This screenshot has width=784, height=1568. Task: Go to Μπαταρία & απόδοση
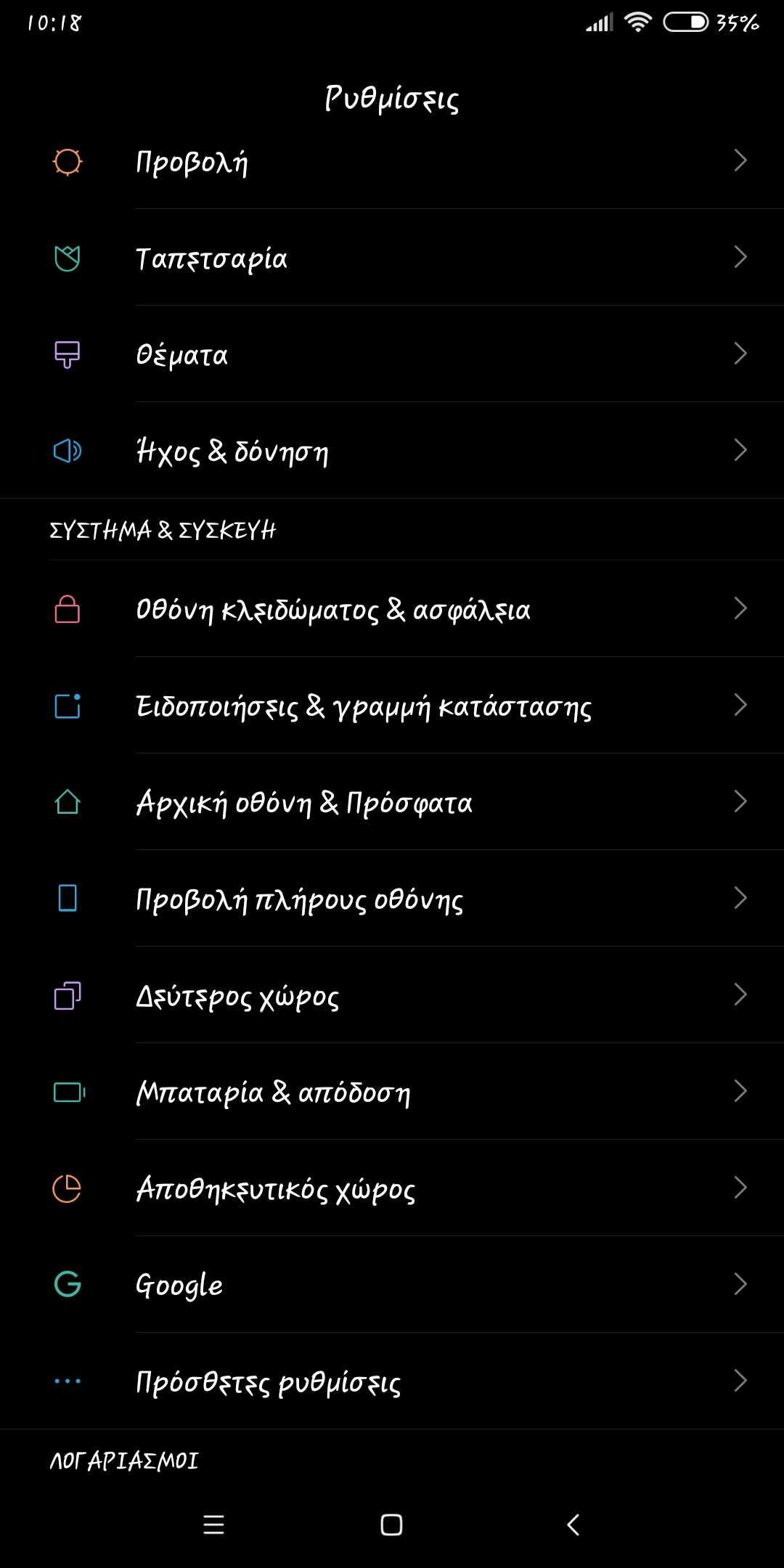392,1092
